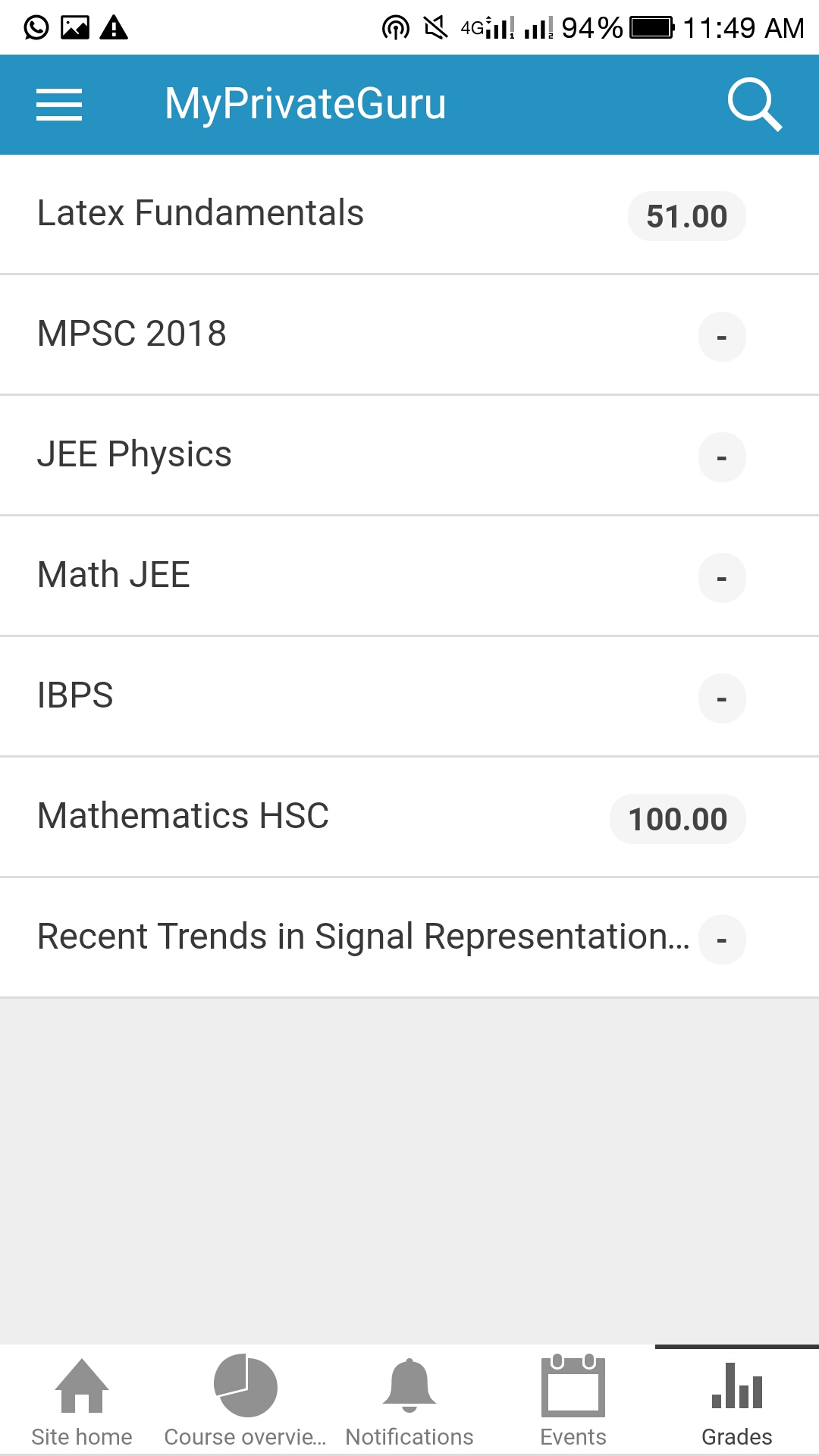Tap the search magnifier icon
819x1456 pixels.
[754, 105]
